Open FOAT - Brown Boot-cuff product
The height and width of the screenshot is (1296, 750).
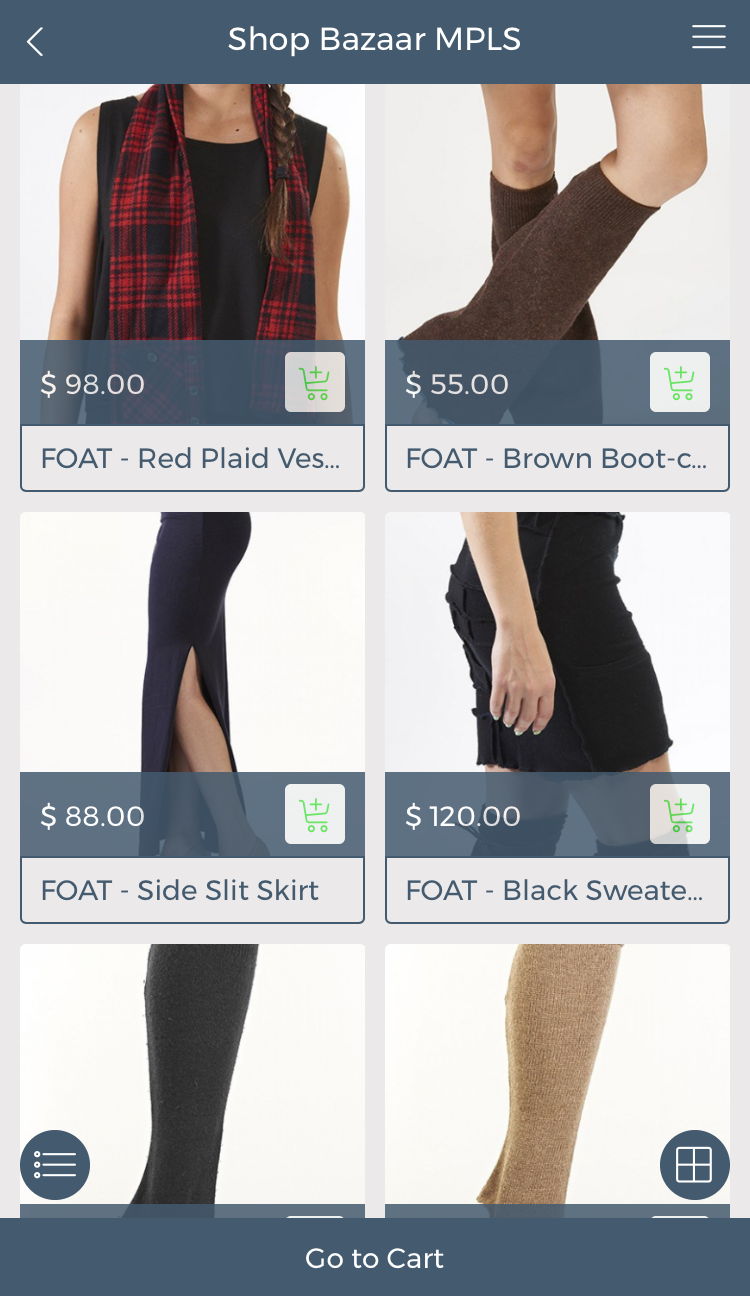pos(557,458)
